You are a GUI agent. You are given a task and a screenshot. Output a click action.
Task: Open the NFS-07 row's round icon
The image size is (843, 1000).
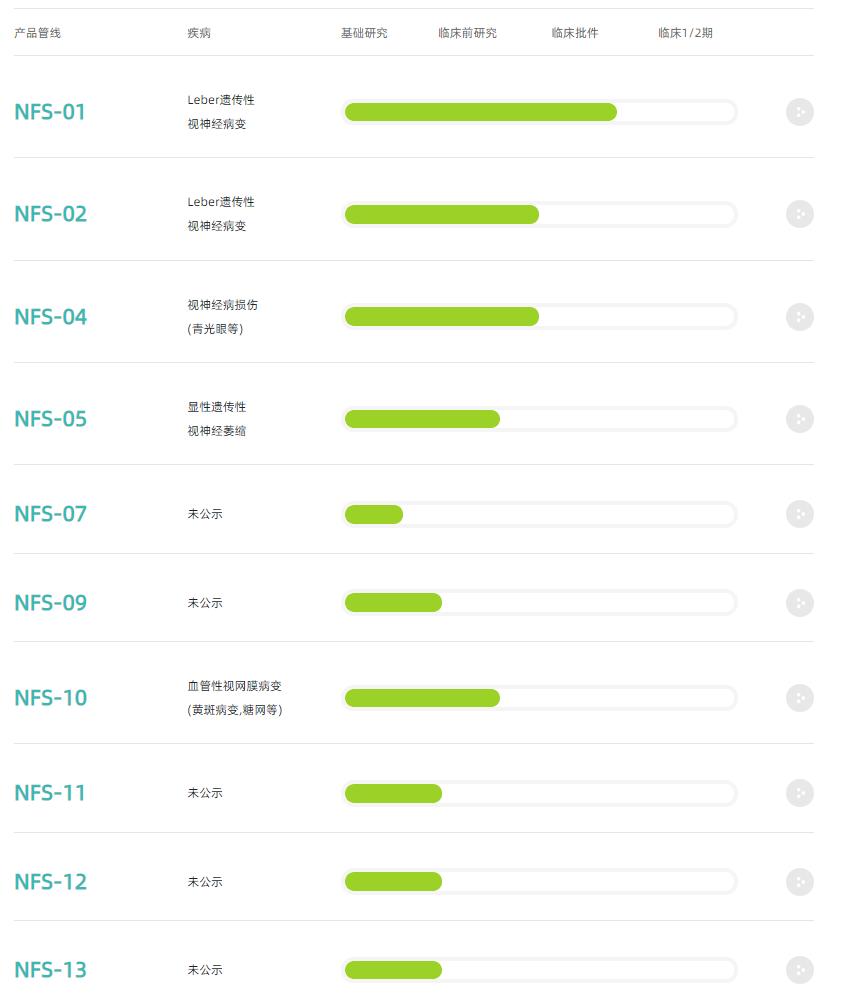pyautogui.click(x=799, y=514)
